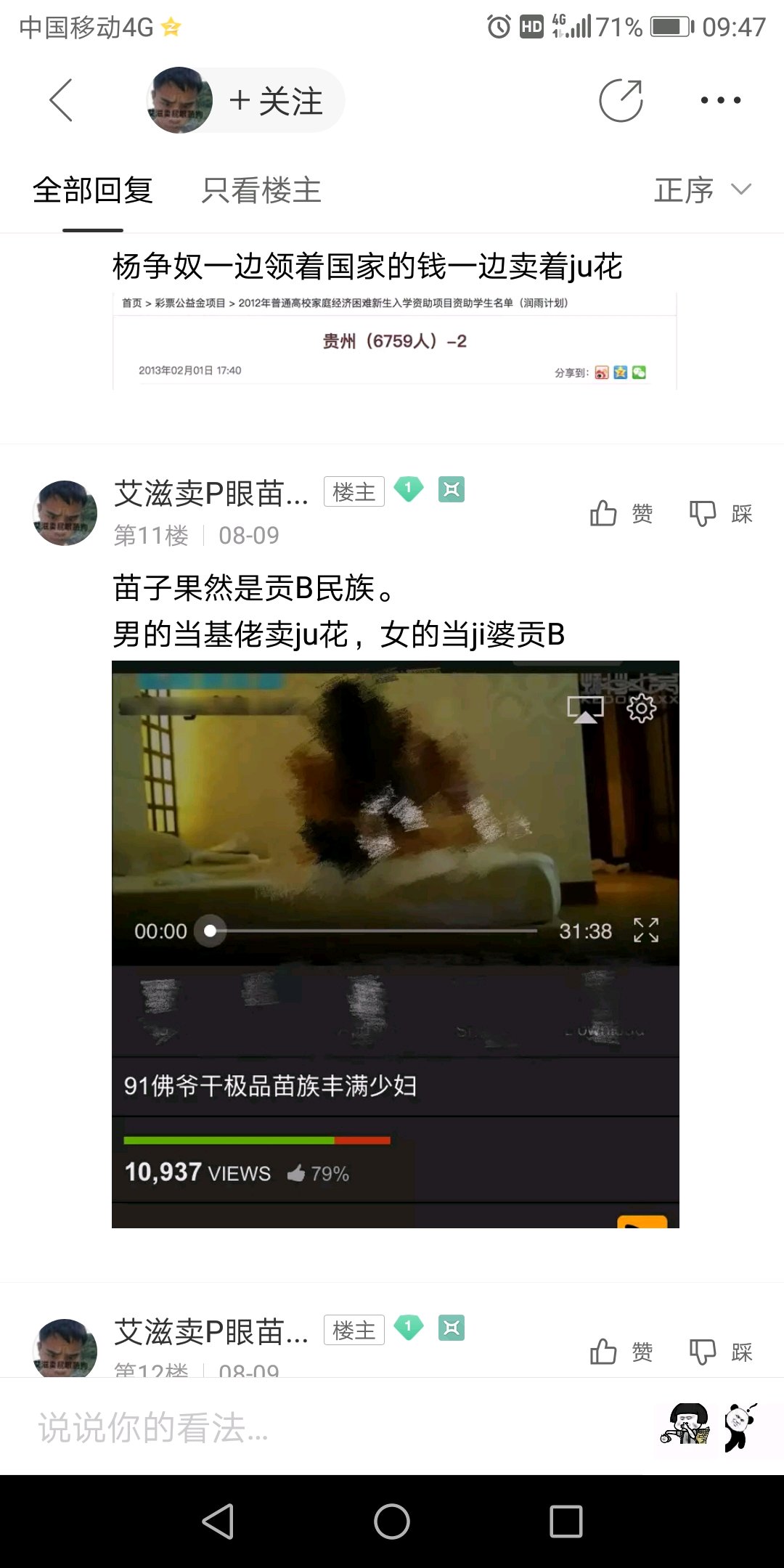This screenshot has height=1568, width=784.
Task: Tap the system home button
Action: pos(392,1522)
